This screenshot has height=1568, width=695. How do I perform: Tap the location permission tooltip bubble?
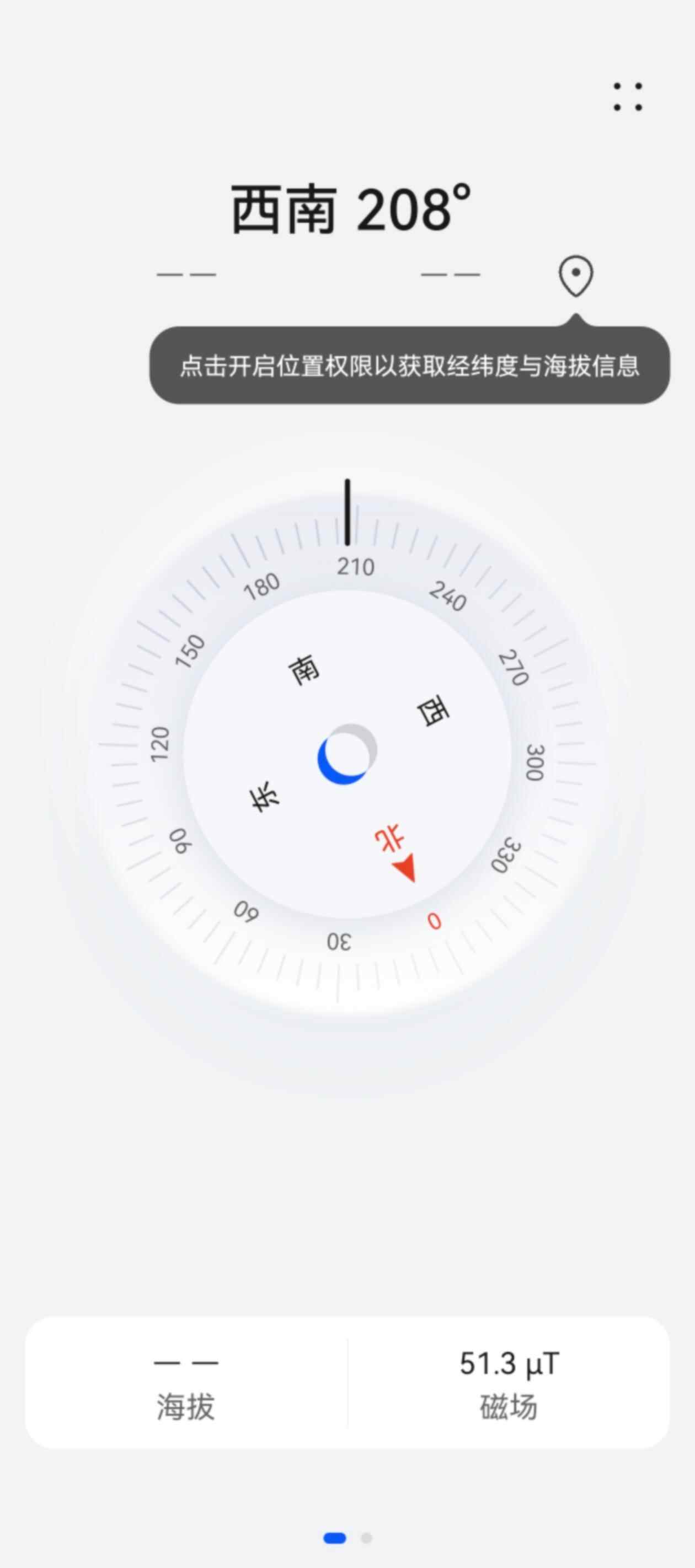pyautogui.click(x=409, y=366)
